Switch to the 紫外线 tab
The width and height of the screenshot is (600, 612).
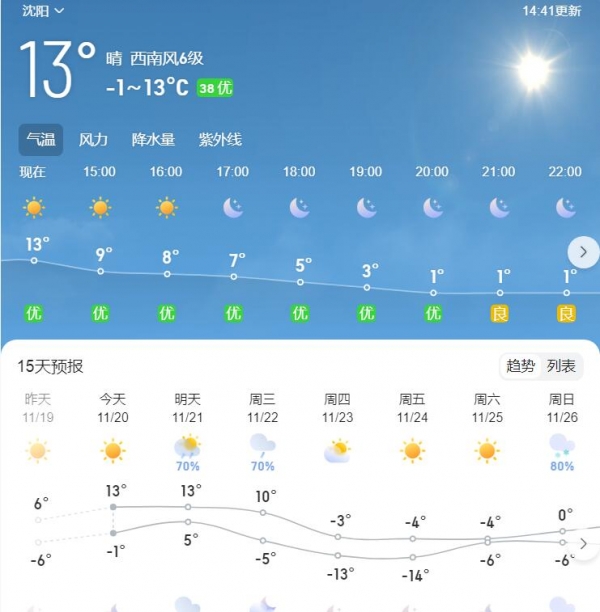click(220, 140)
